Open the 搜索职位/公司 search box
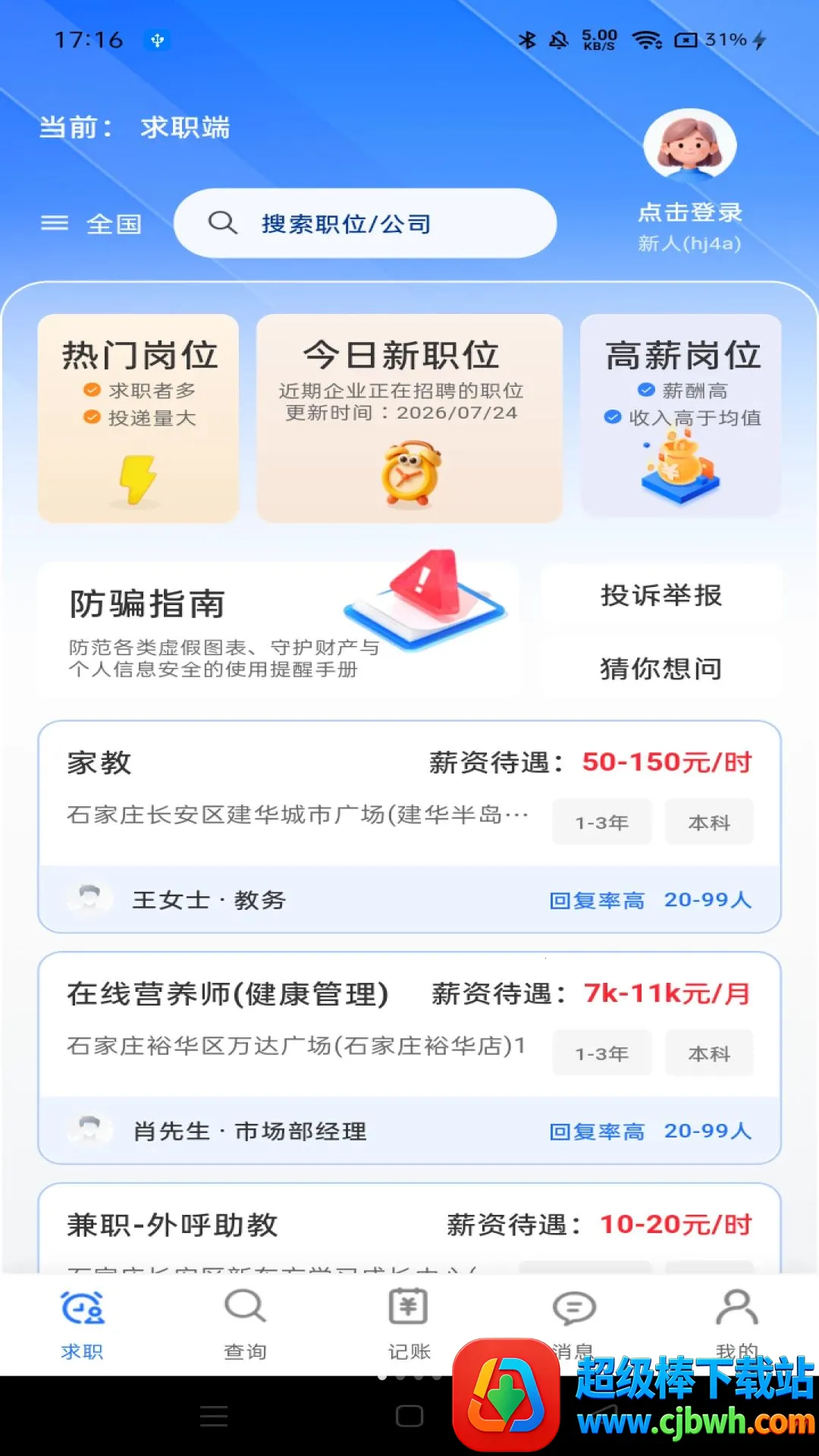819x1456 pixels. [x=365, y=223]
